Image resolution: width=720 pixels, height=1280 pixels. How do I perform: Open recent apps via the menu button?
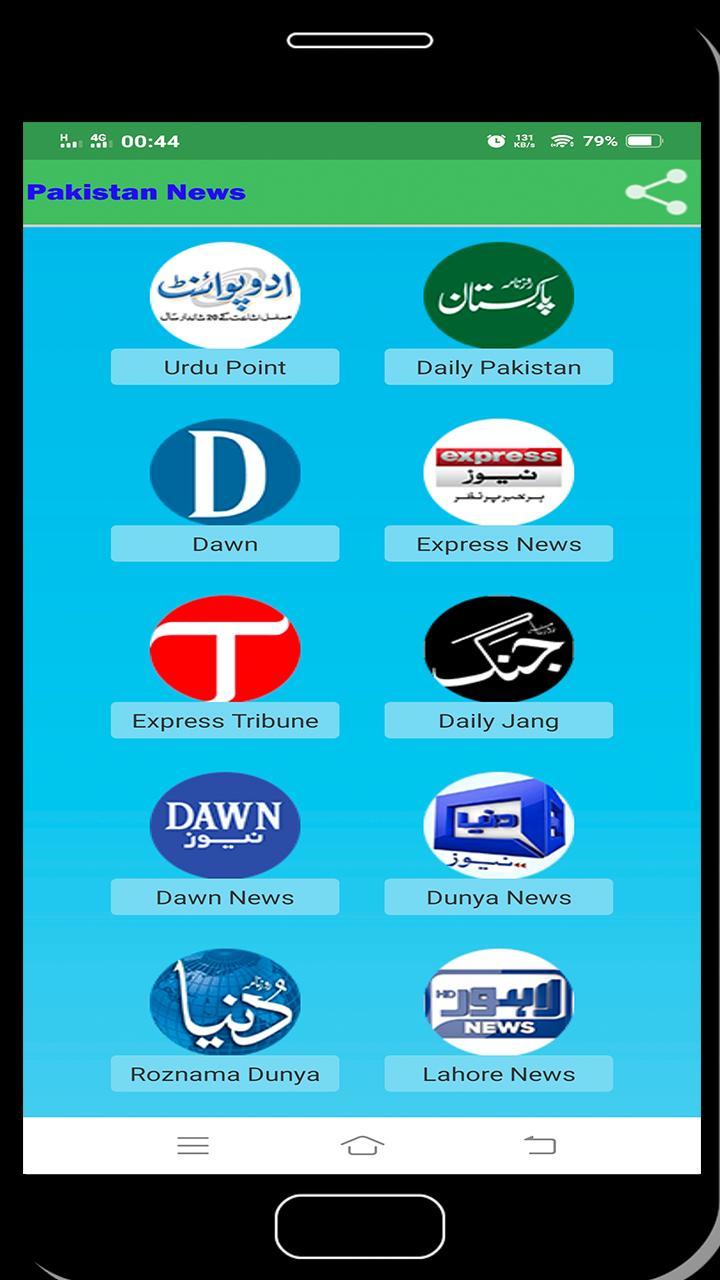[193, 1146]
